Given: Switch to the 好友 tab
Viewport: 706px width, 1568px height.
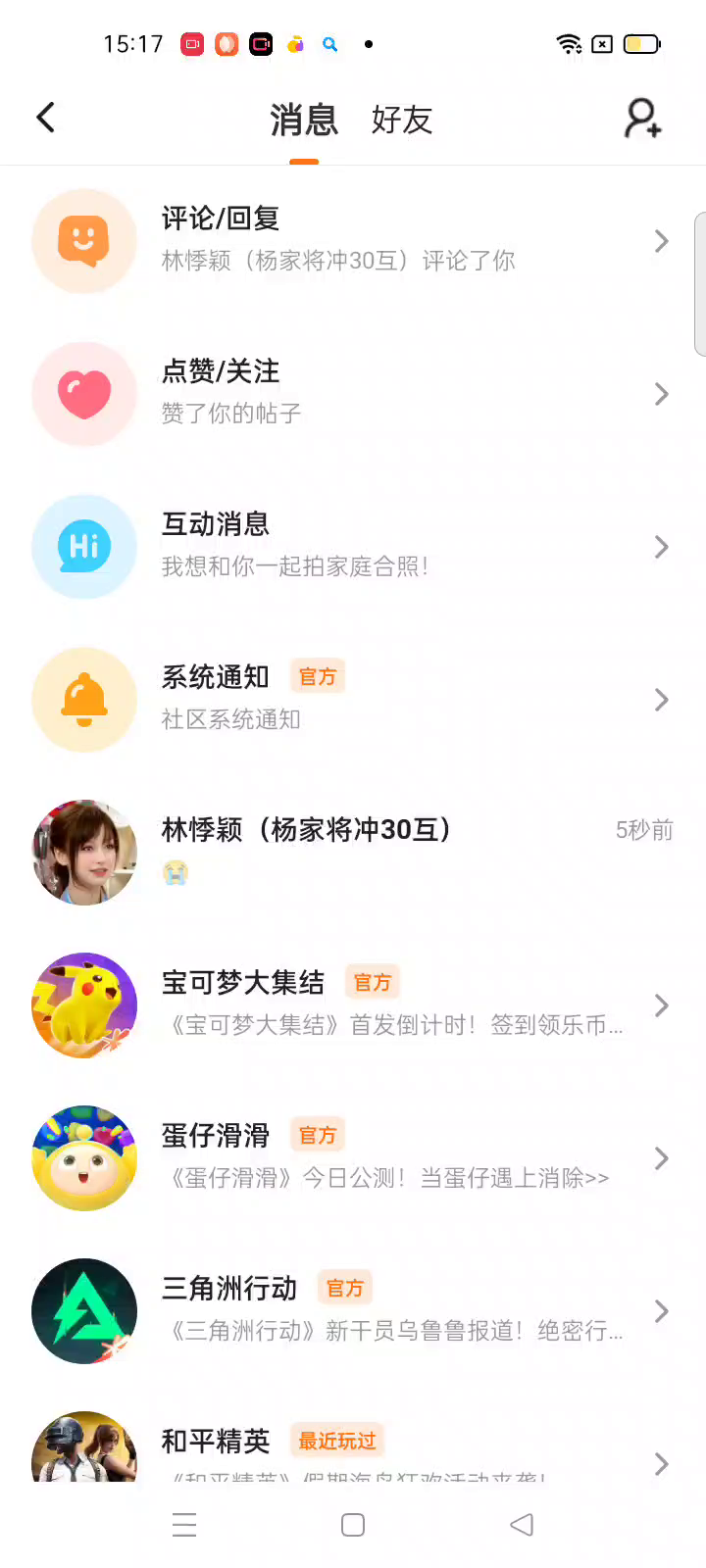Looking at the screenshot, I should pos(401,120).
